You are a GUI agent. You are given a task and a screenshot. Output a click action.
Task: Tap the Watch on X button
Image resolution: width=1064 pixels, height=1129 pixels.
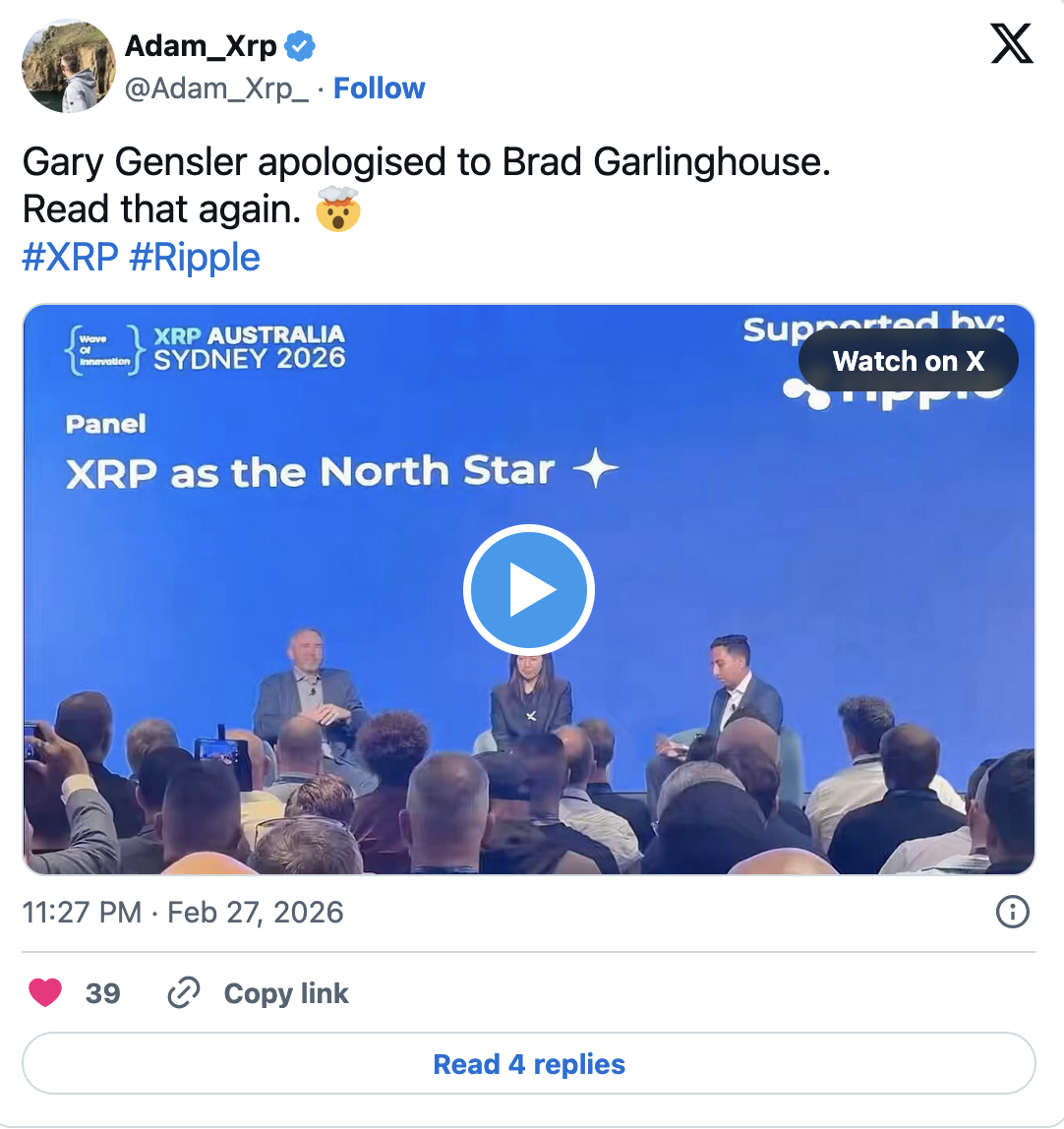[x=908, y=361]
